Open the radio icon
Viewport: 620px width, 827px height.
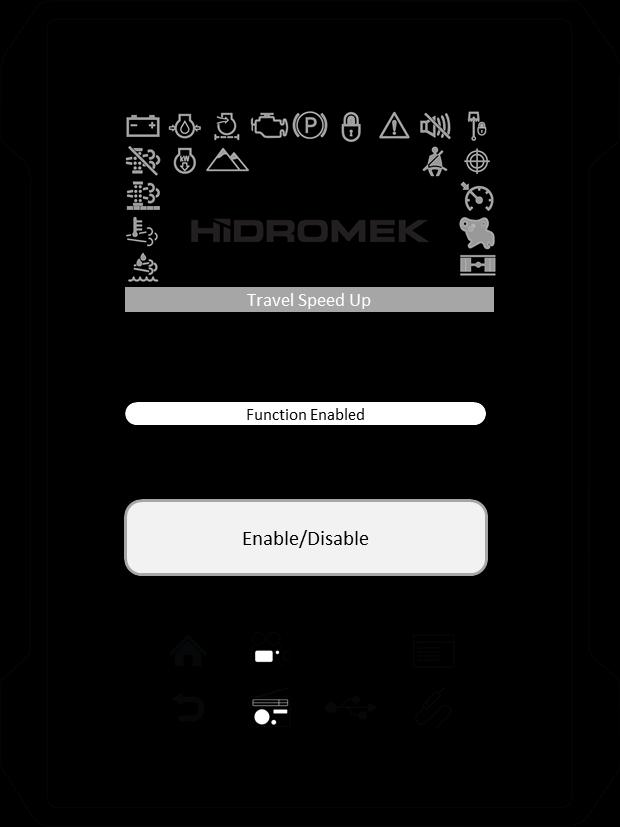269,711
